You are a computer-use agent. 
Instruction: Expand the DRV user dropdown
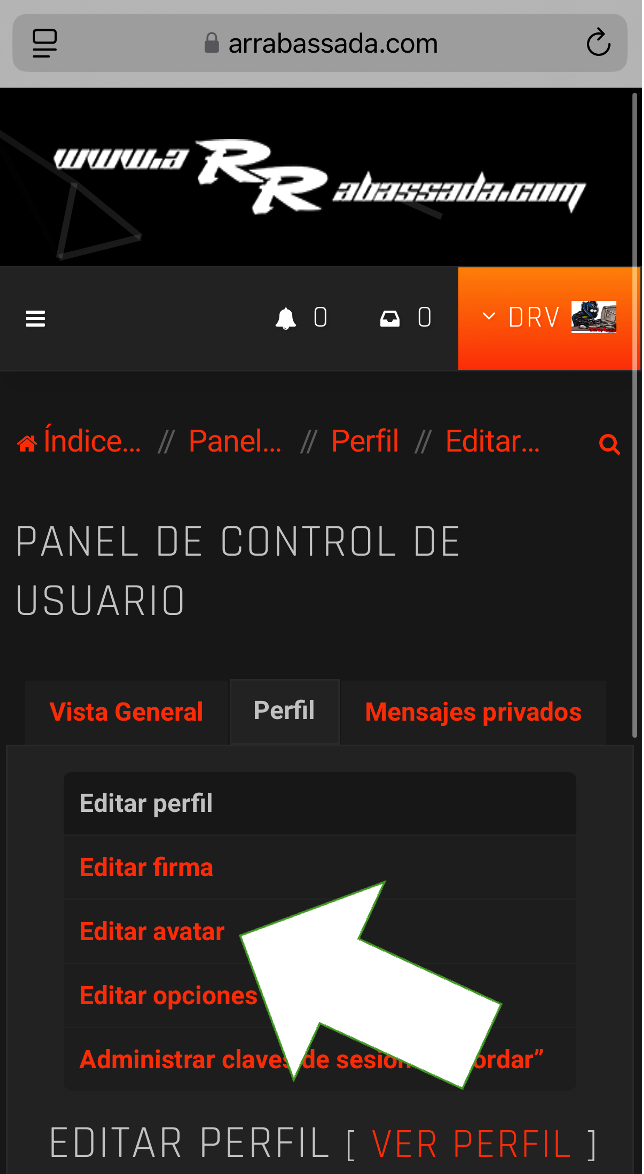(x=547, y=319)
